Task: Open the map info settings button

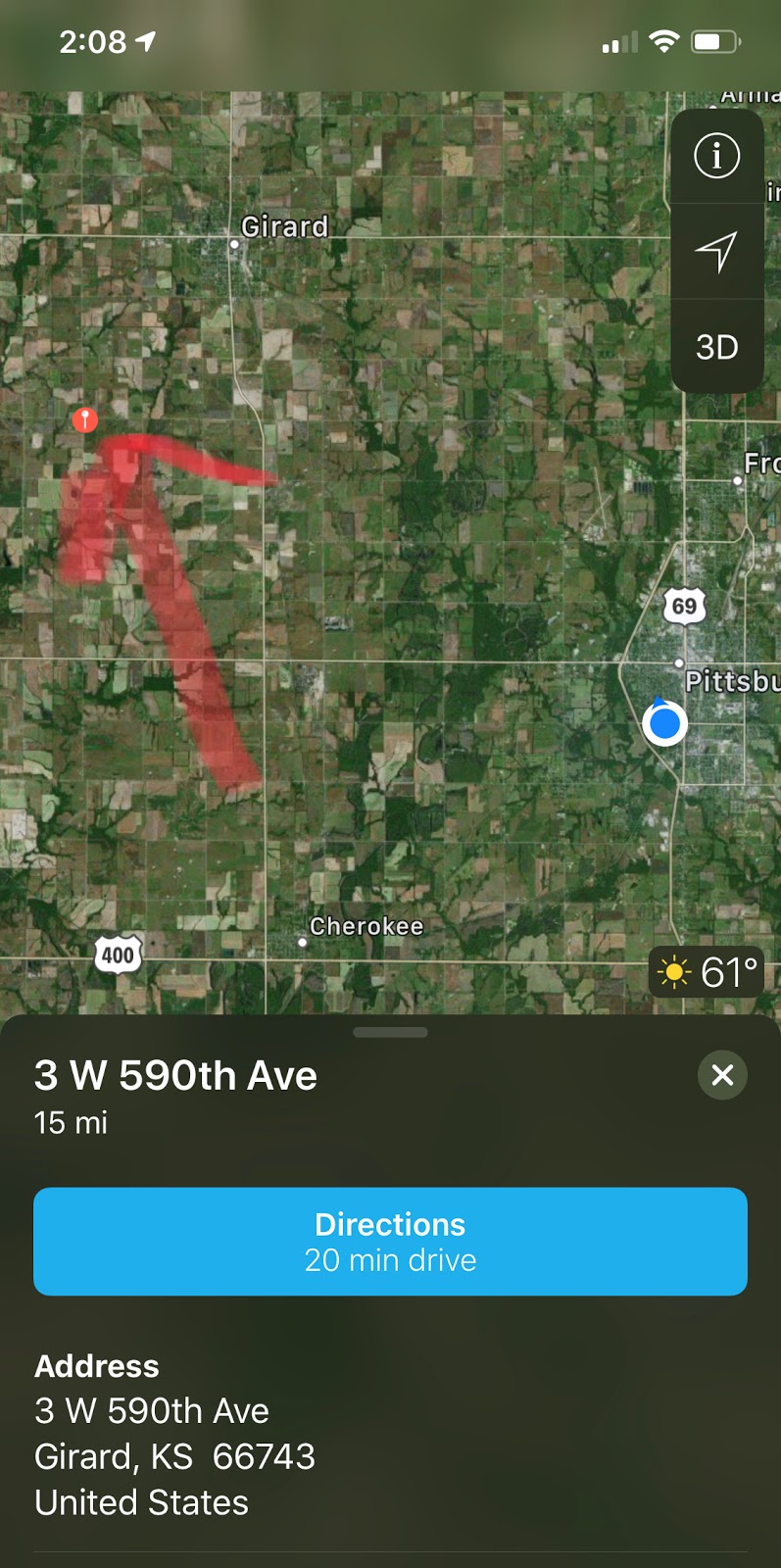Action: (716, 156)
